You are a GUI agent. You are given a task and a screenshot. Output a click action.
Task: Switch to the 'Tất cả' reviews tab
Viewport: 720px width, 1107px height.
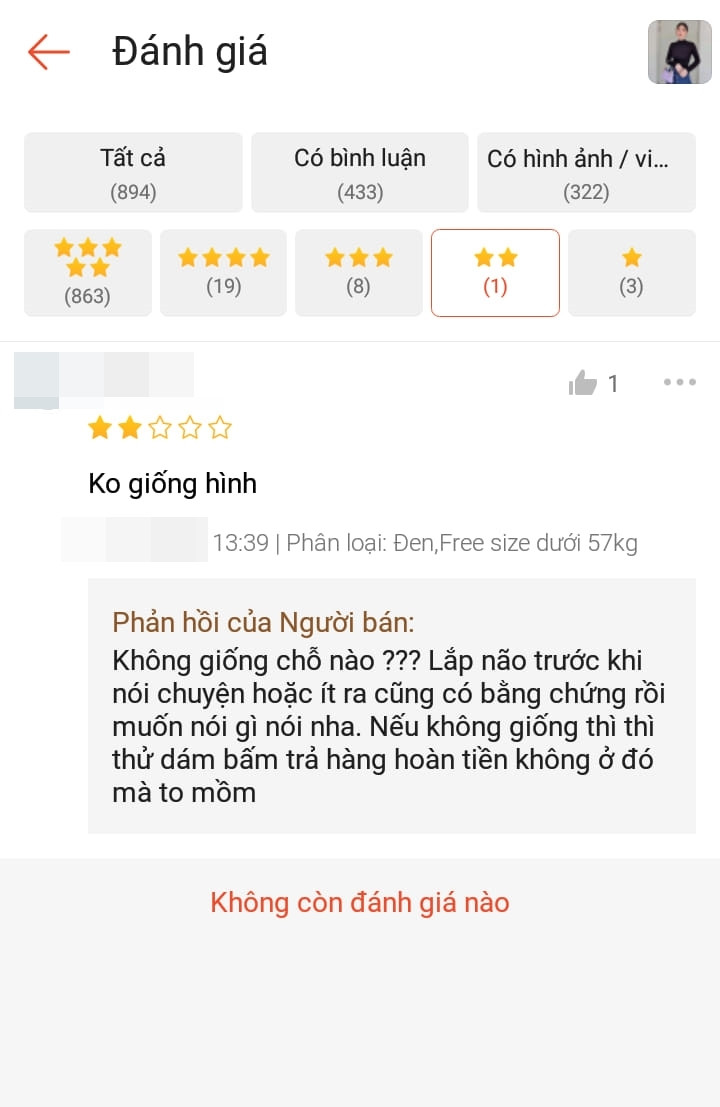[132, 171]
